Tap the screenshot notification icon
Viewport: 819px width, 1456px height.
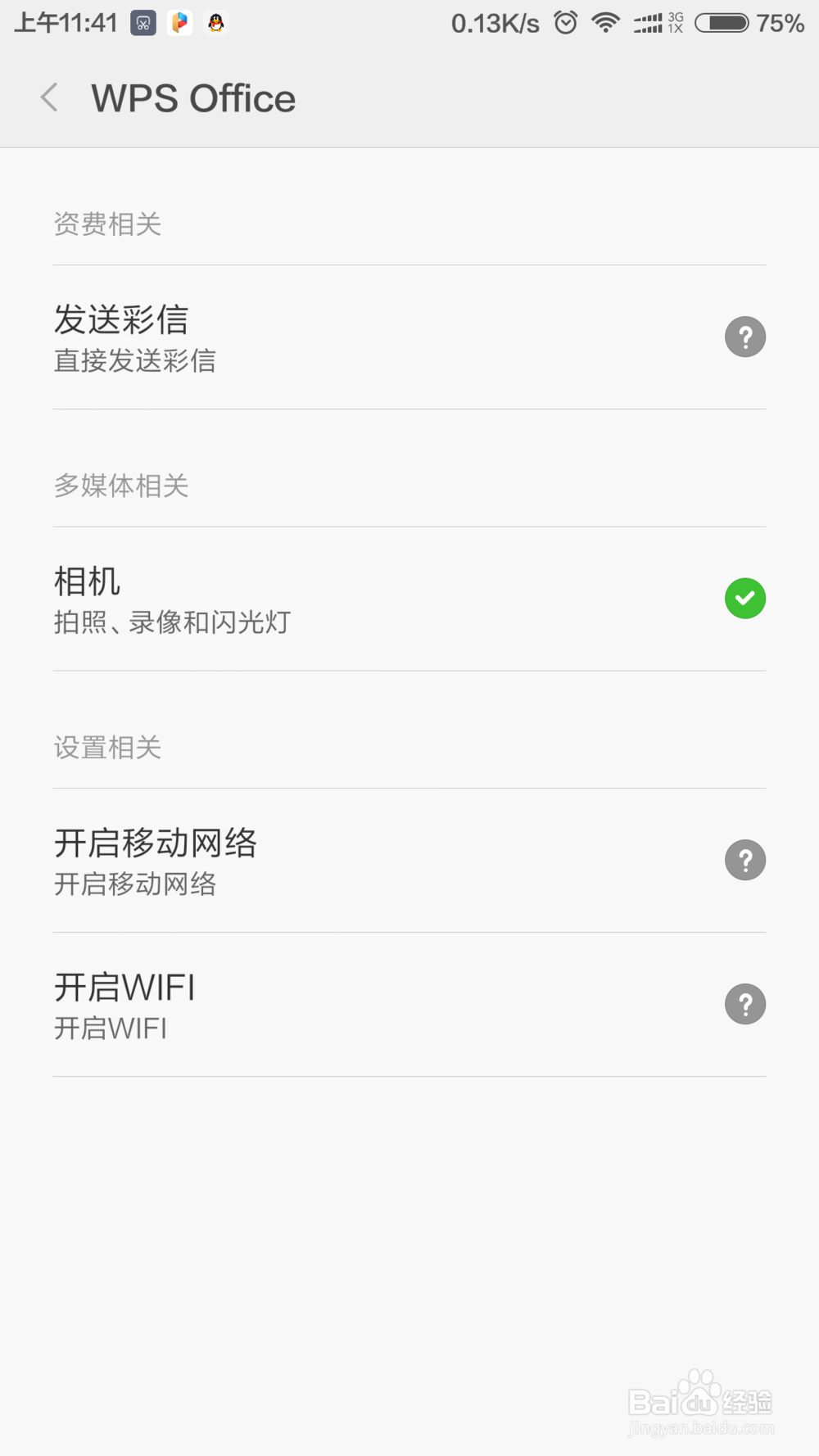click(143, 22)
